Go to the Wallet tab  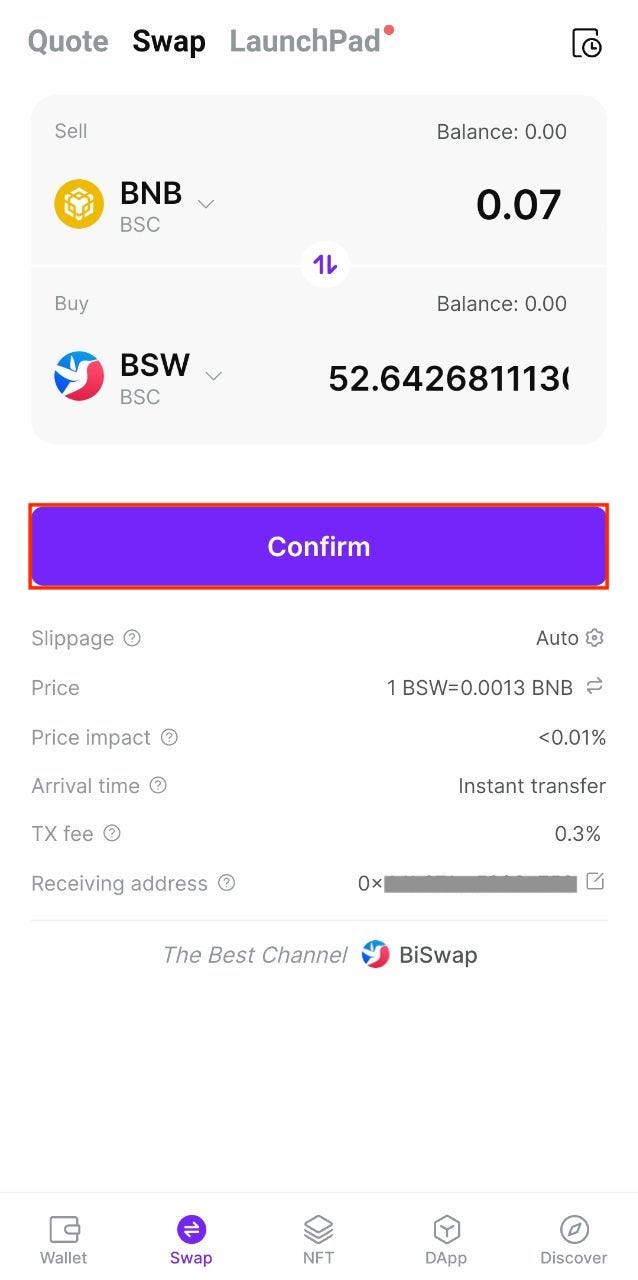pos(64,1240)
